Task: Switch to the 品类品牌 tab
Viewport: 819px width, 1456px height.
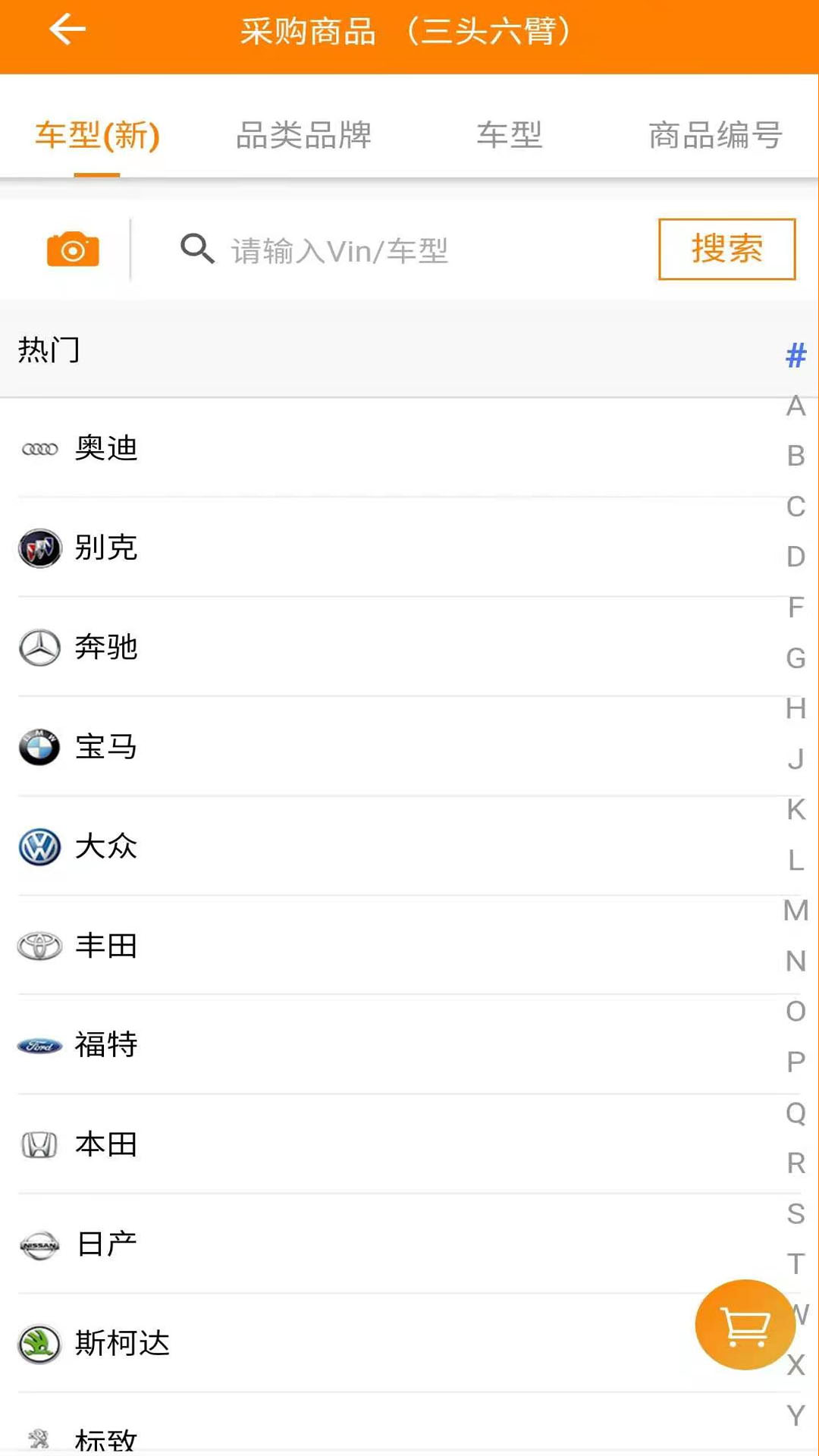Action: (x=303, y=136)
